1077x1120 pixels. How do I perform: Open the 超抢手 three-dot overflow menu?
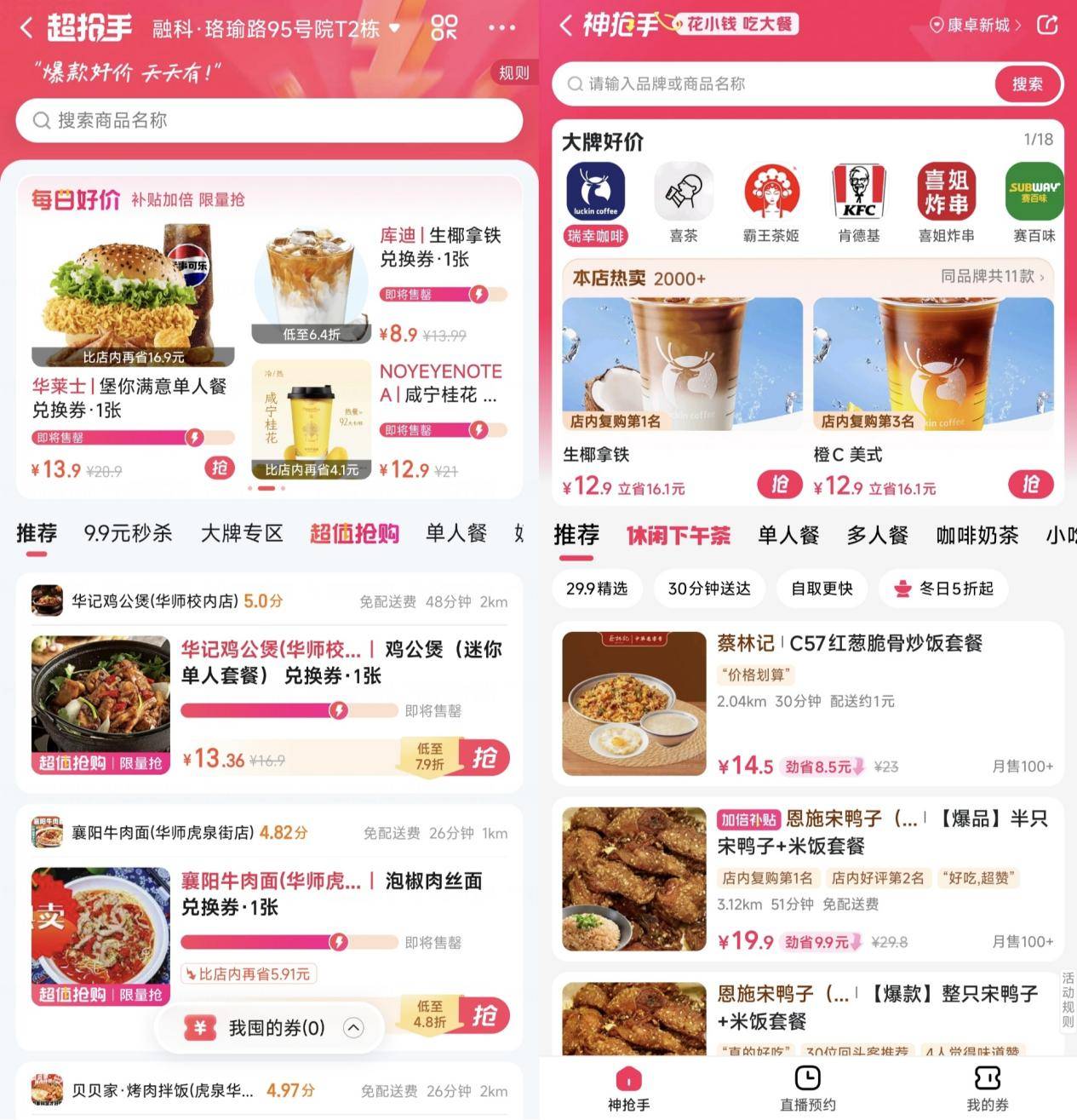point(502,28)
